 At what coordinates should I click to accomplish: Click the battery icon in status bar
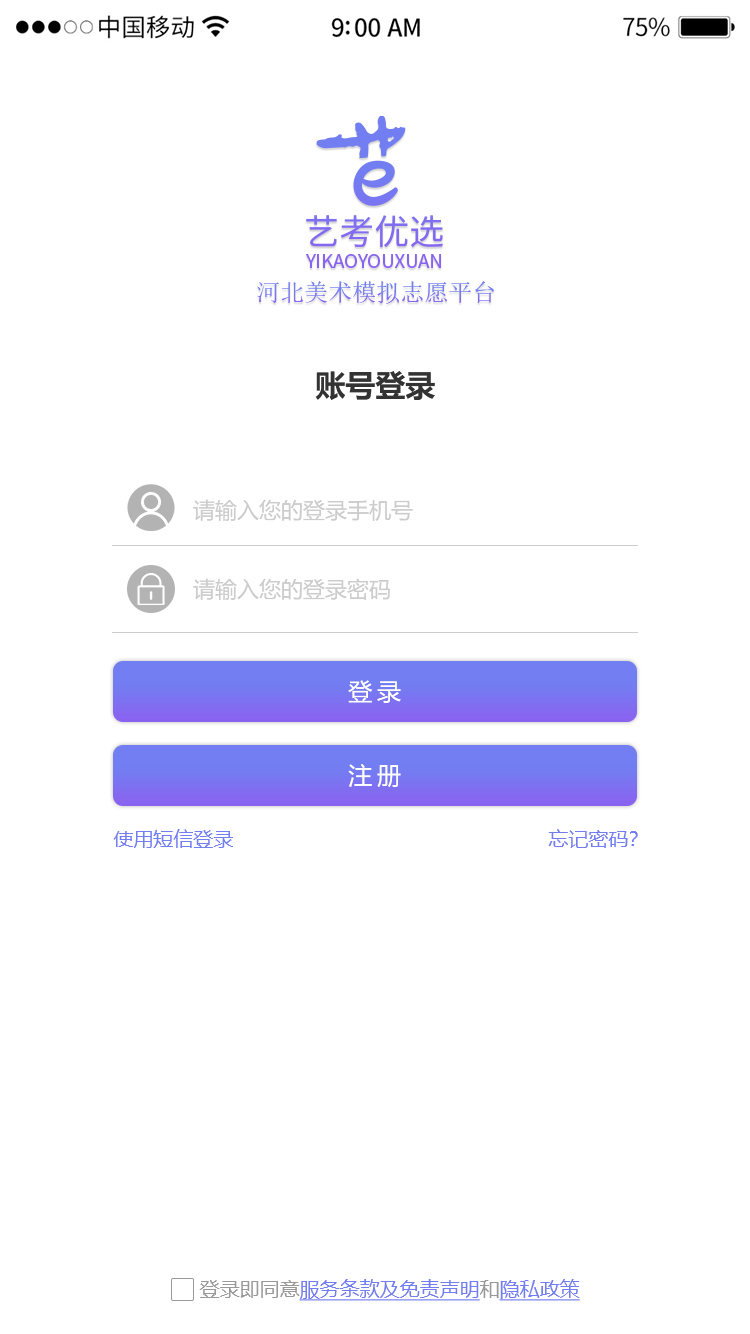tap(706, 27)
